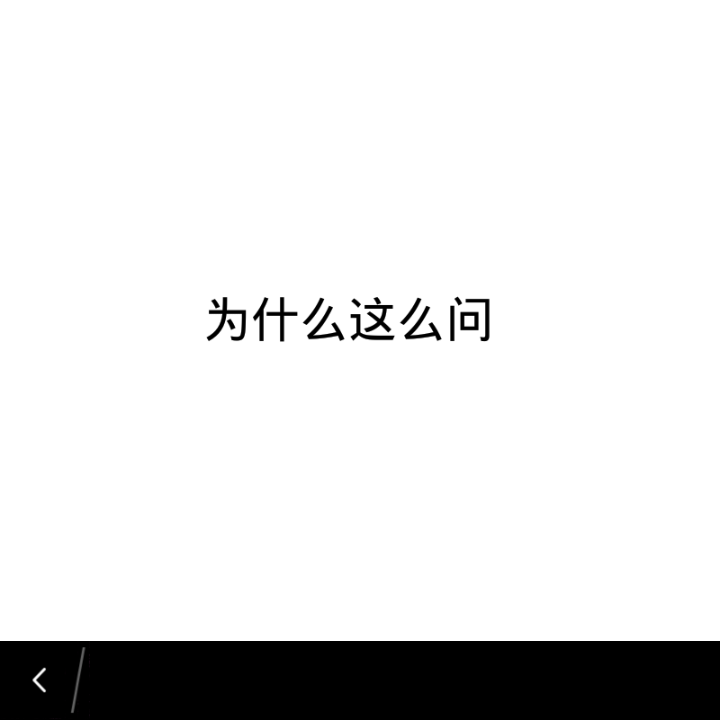Image resolution: width=720 pixels, height=720 pixels.
Task: Tap the back arrow in the bottom bar
Action: pos(39,681)
